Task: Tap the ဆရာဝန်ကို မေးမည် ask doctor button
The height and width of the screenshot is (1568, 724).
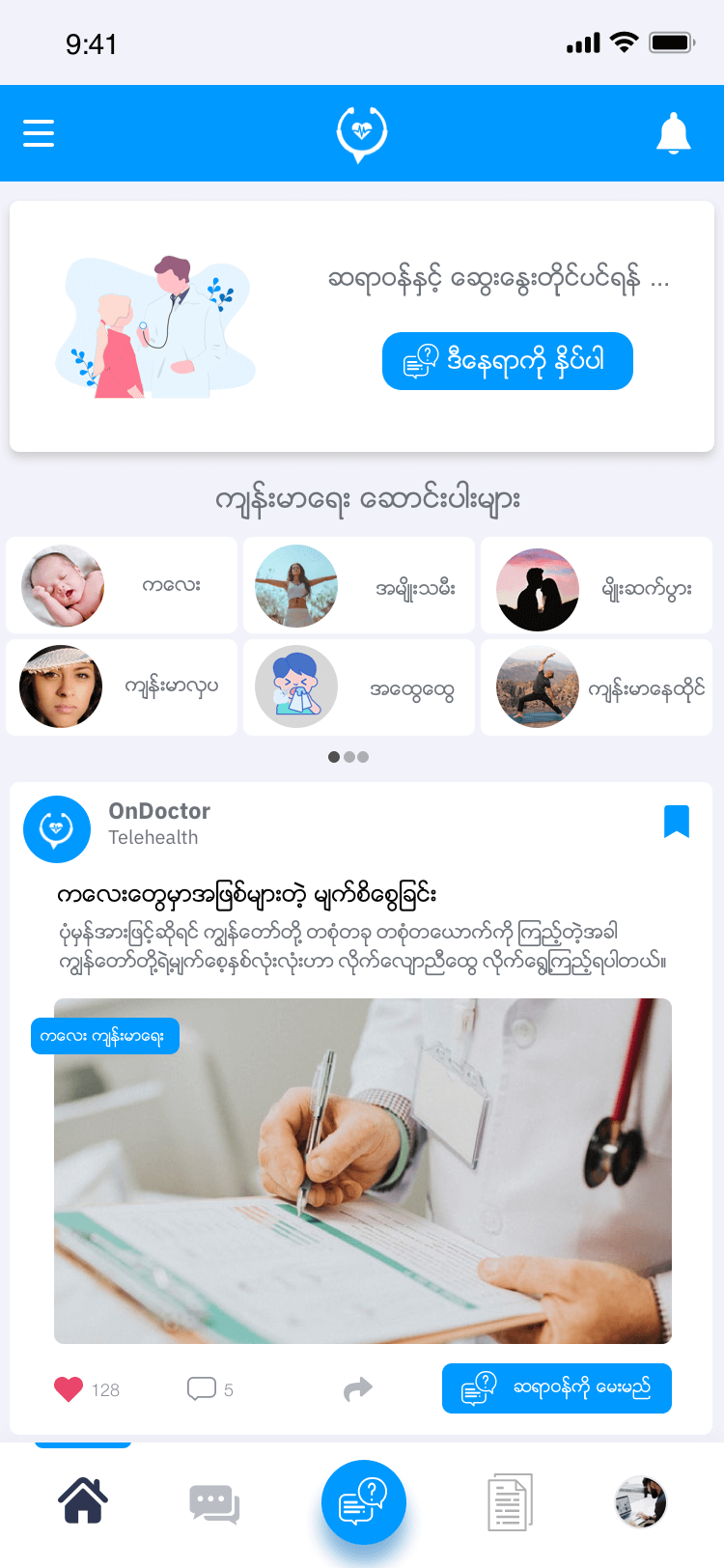Action: click(x=556, y=1388)
